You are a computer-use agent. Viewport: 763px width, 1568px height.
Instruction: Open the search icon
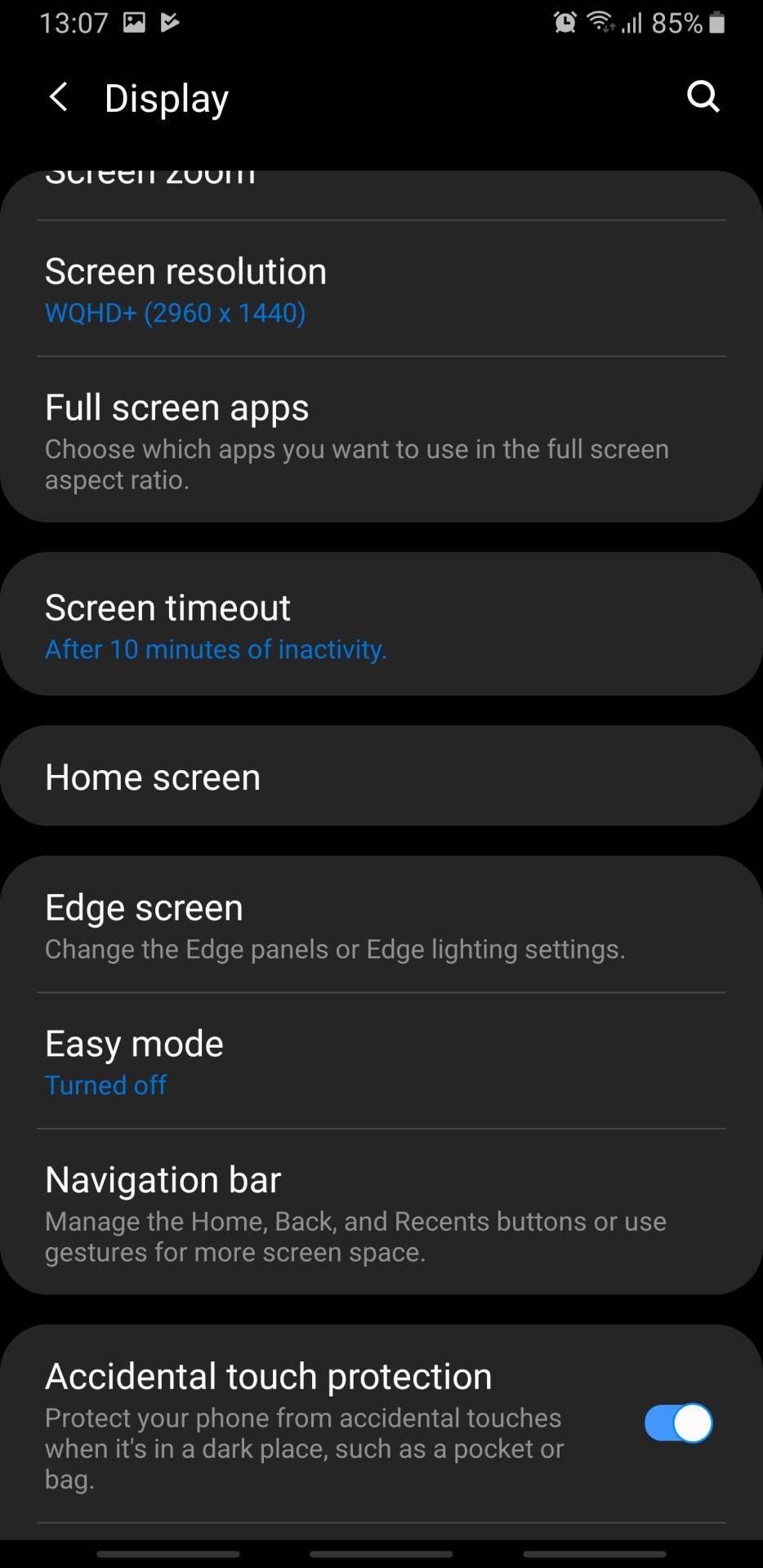click(703, 96)
